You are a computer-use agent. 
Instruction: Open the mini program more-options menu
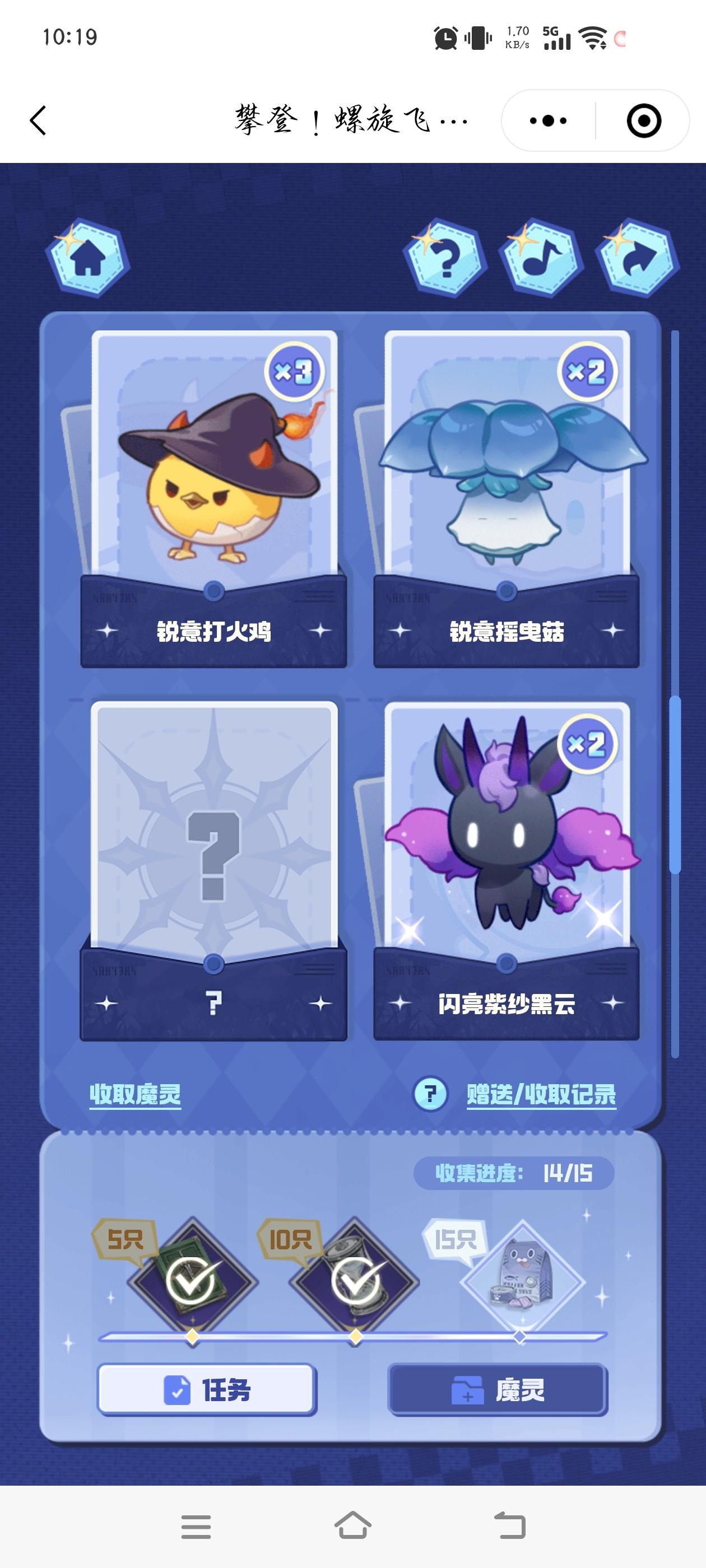tap(547, 120)
